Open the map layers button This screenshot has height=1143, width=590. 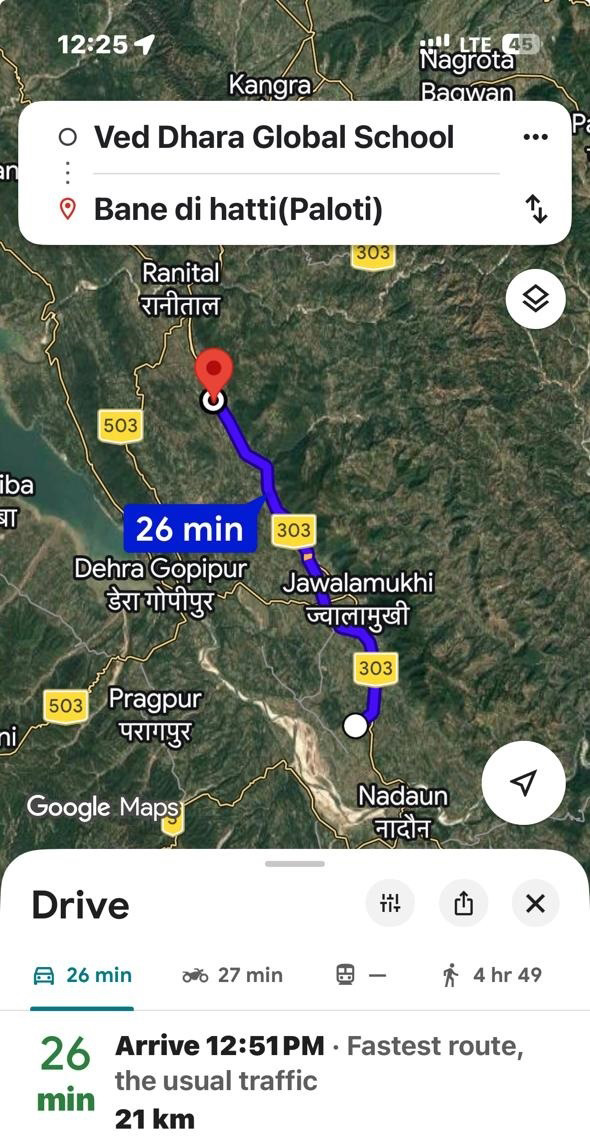(x=536, y=299)
